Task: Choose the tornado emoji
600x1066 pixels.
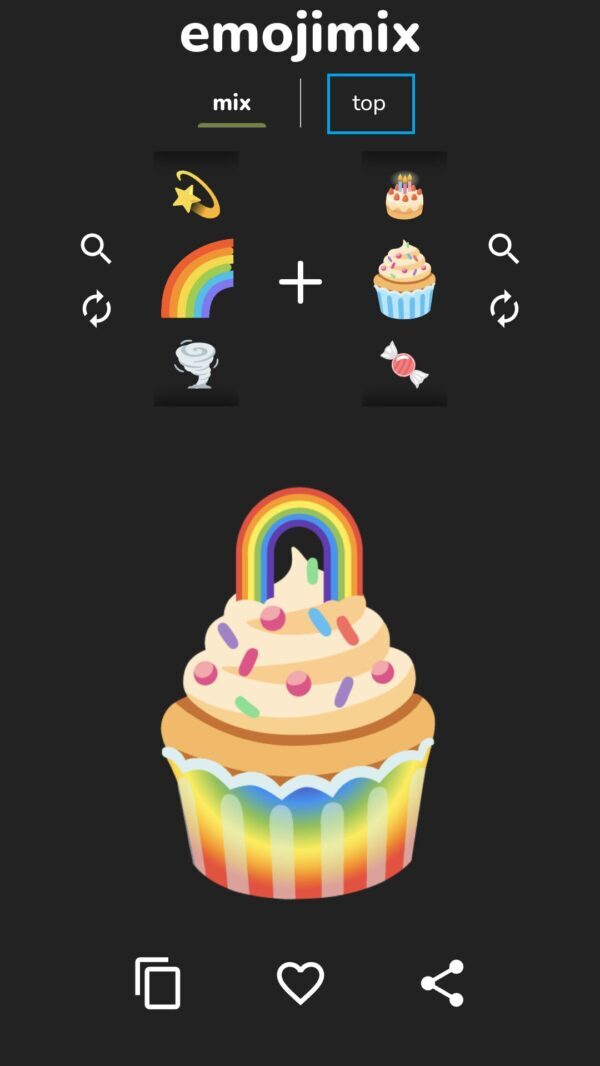Action: 196,365
